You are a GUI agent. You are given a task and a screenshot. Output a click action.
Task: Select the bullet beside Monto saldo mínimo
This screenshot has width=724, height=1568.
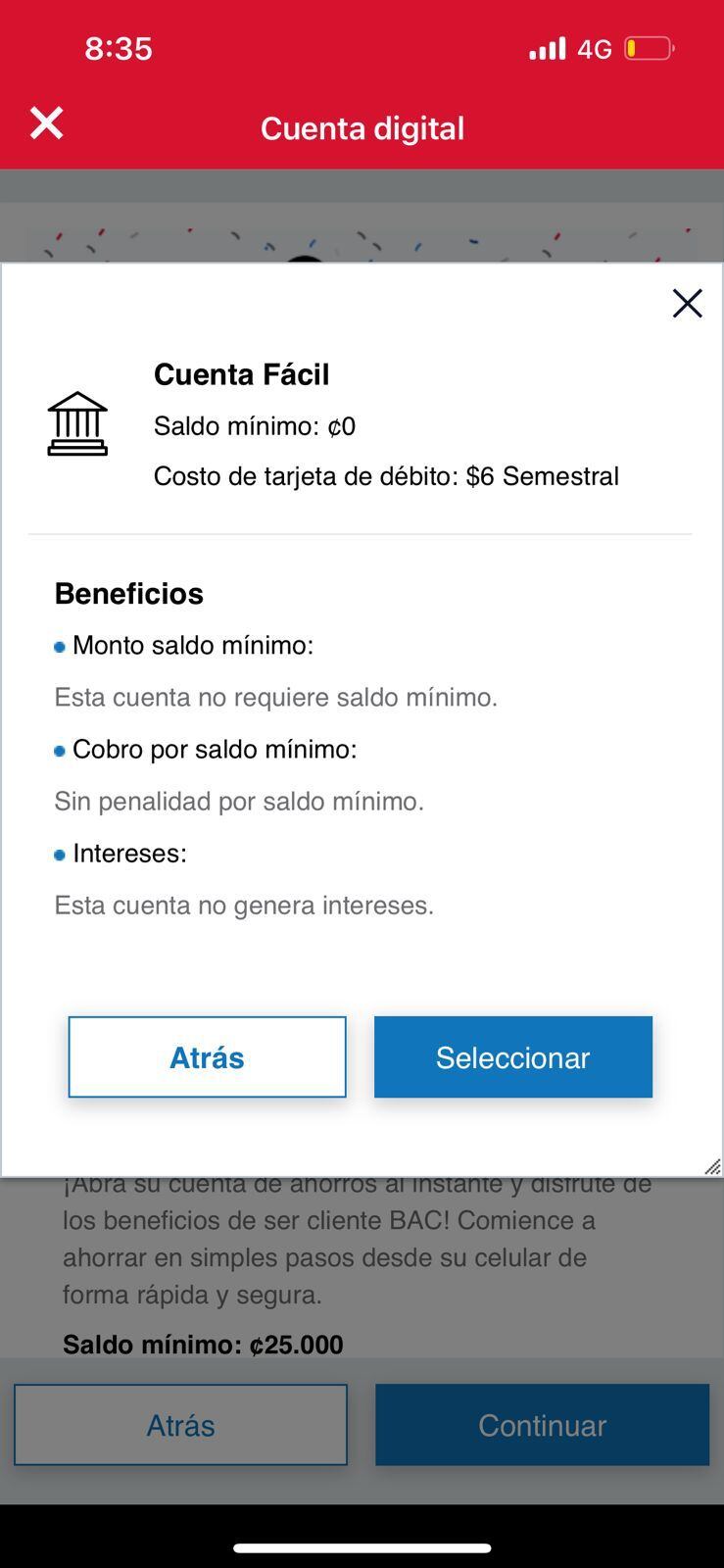tap(60, 645)
